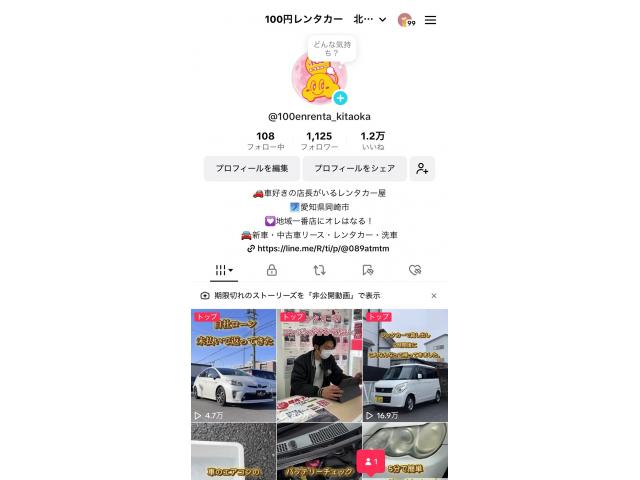Open the add friends icon button
Viewport: 640px width, 480px height.
pyautogui.click(x=423, y=168)
